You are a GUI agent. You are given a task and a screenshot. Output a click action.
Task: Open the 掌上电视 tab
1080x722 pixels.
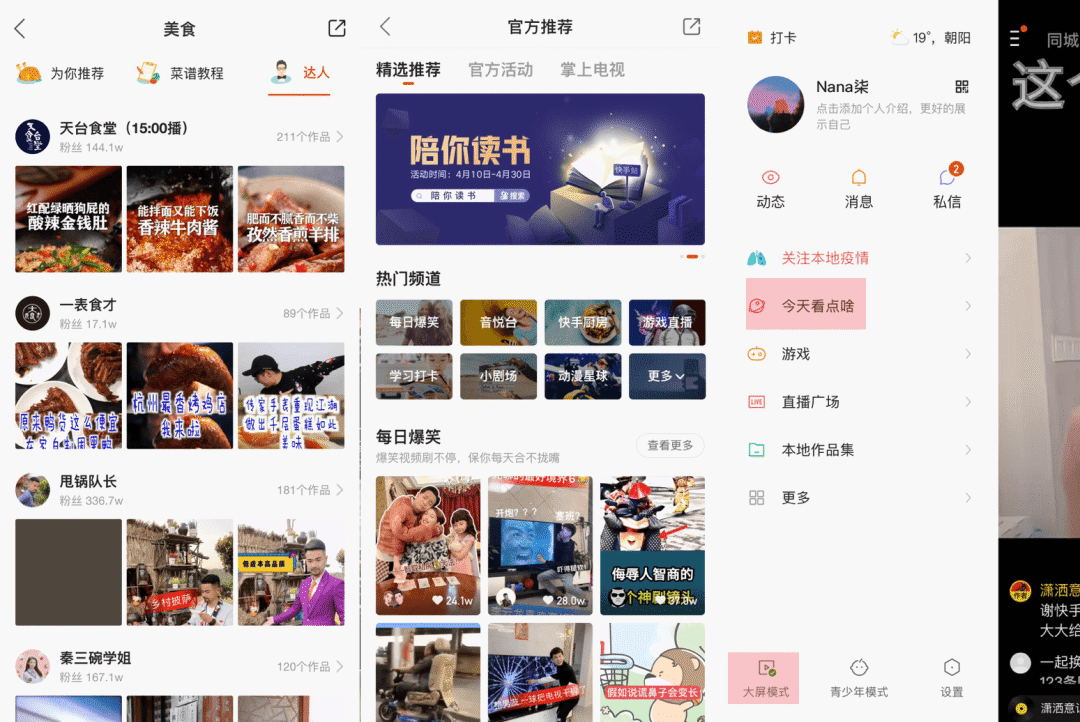click(x=592, y=70)
